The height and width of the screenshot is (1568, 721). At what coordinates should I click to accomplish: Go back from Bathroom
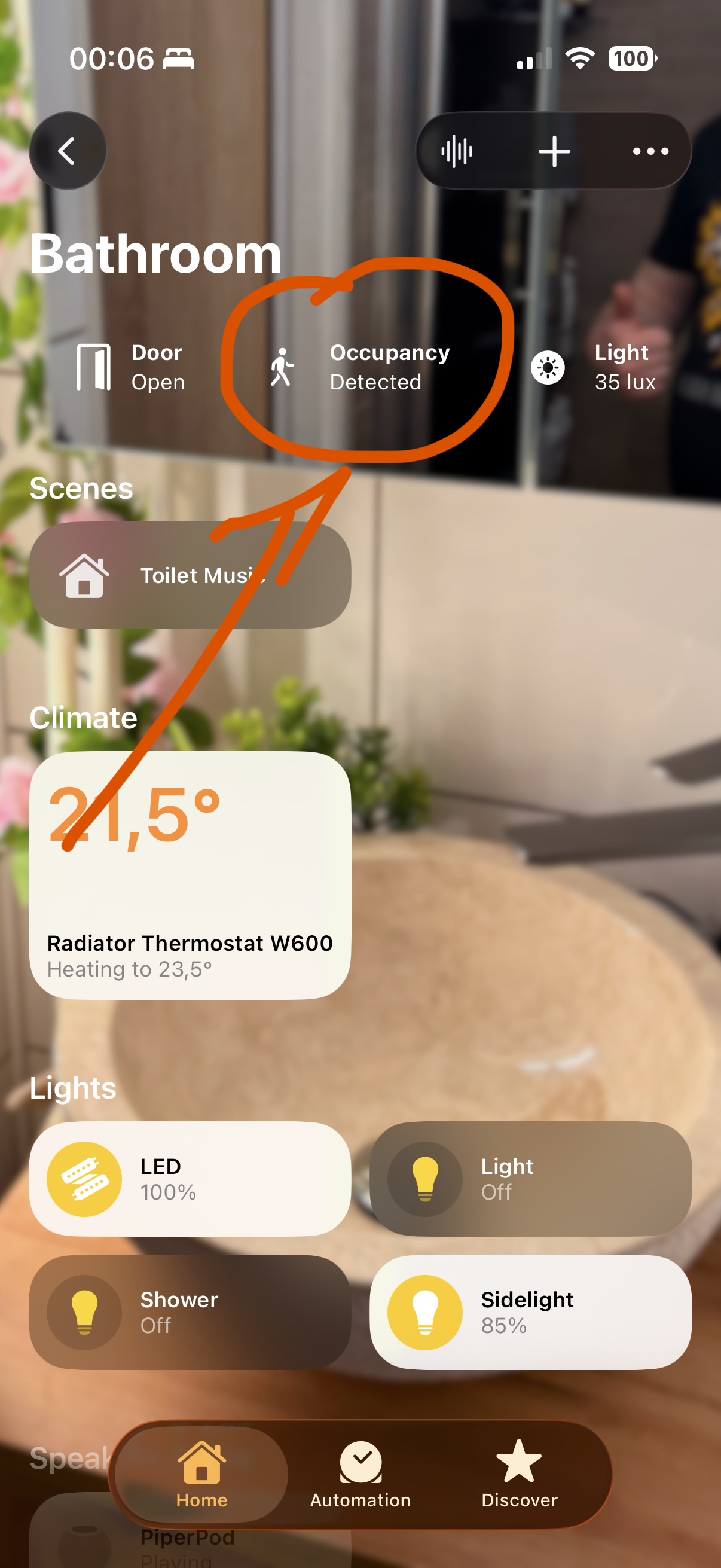(68, 151)
